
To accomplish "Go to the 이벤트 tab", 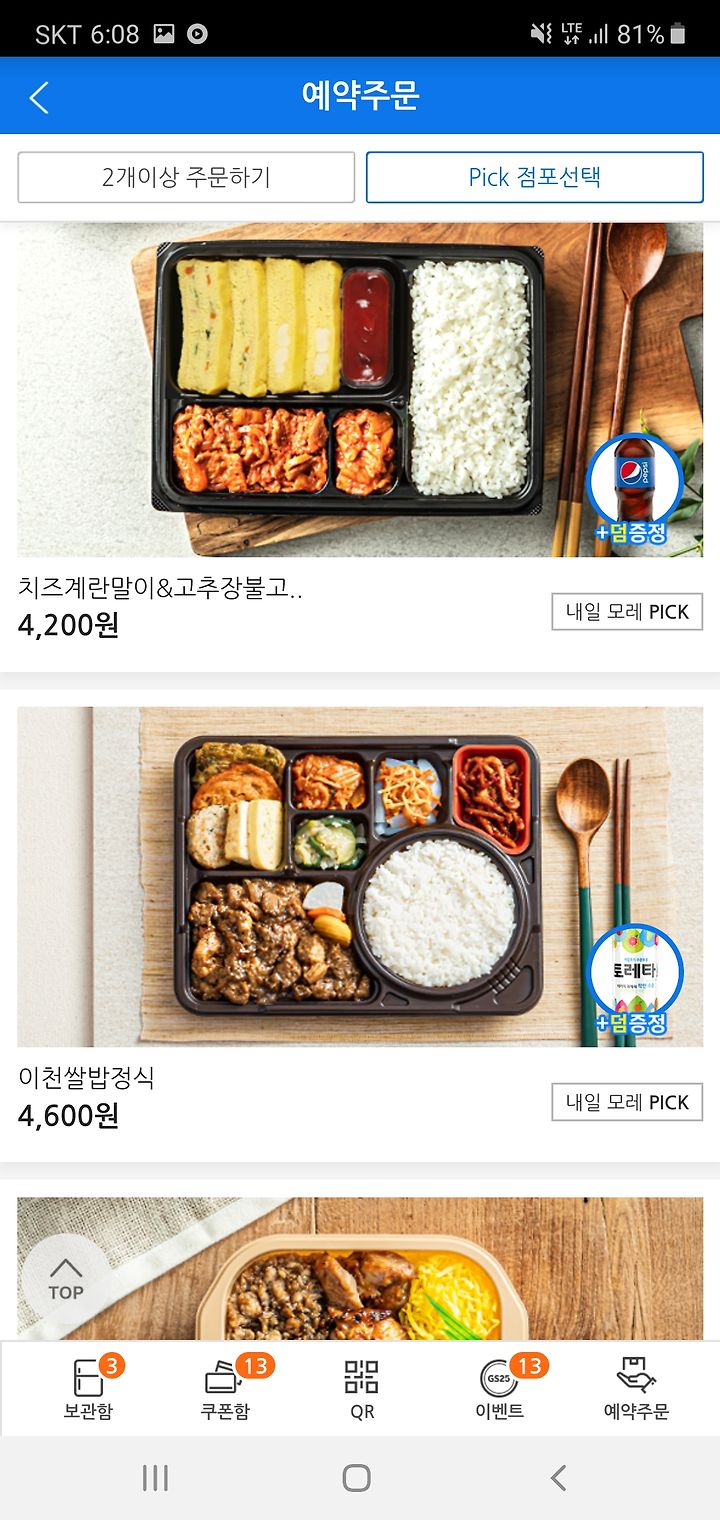I will (x=499, y=1389).
